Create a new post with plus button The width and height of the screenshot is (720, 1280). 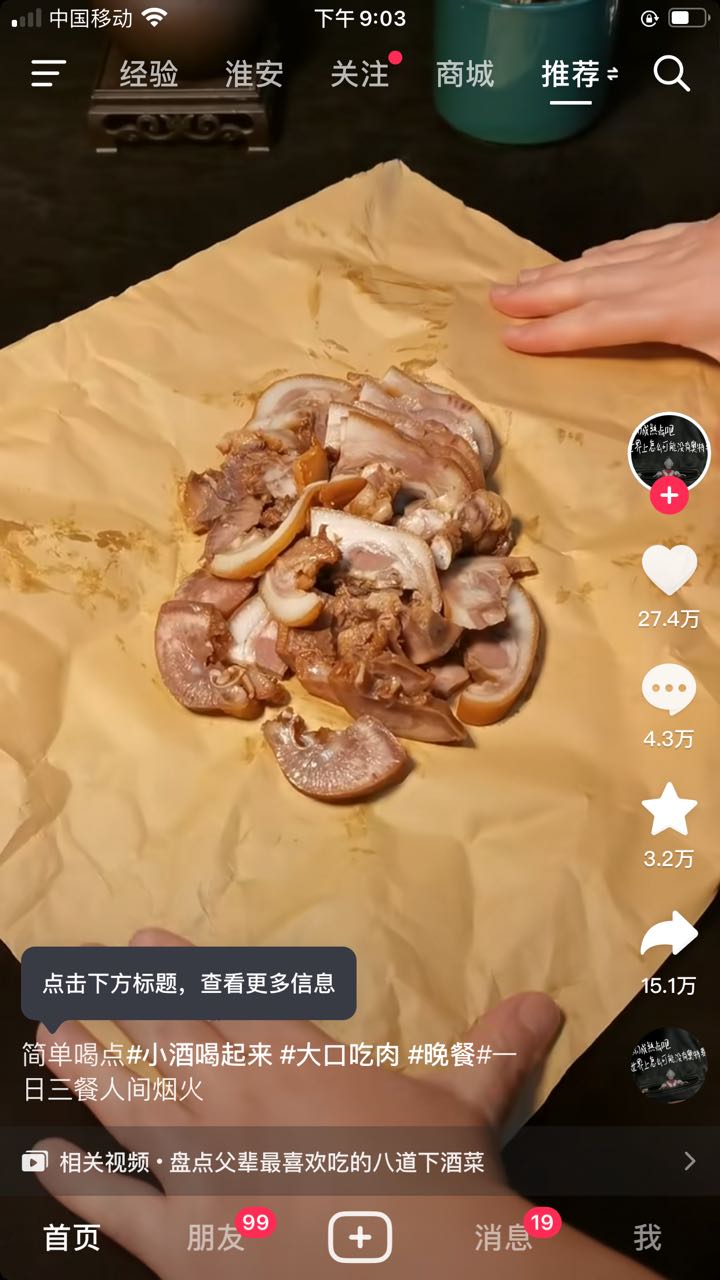(x=360, y=1238)
